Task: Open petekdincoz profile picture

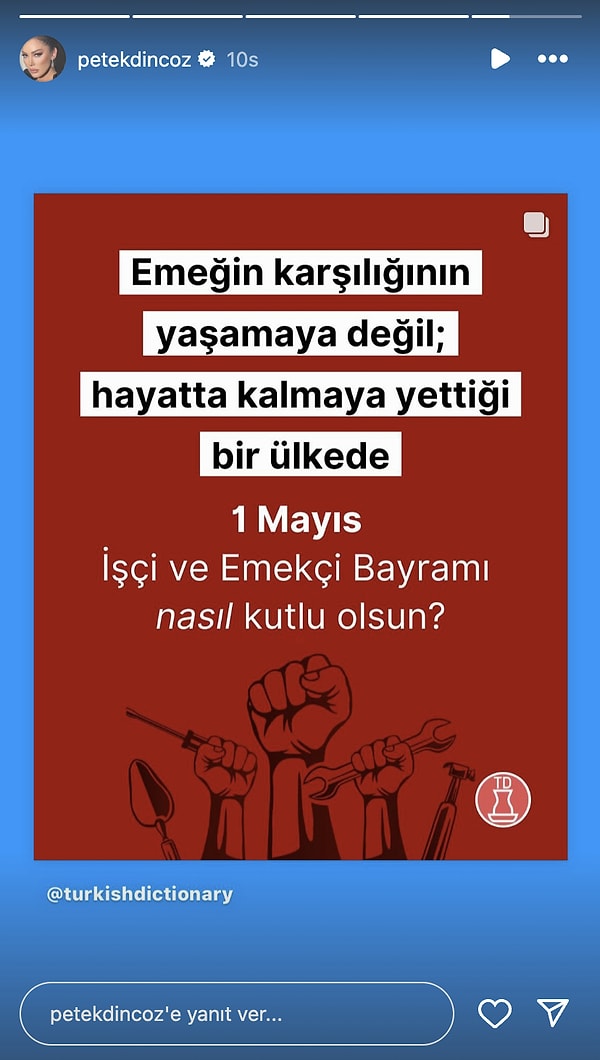Action: [x=43, y=59]
